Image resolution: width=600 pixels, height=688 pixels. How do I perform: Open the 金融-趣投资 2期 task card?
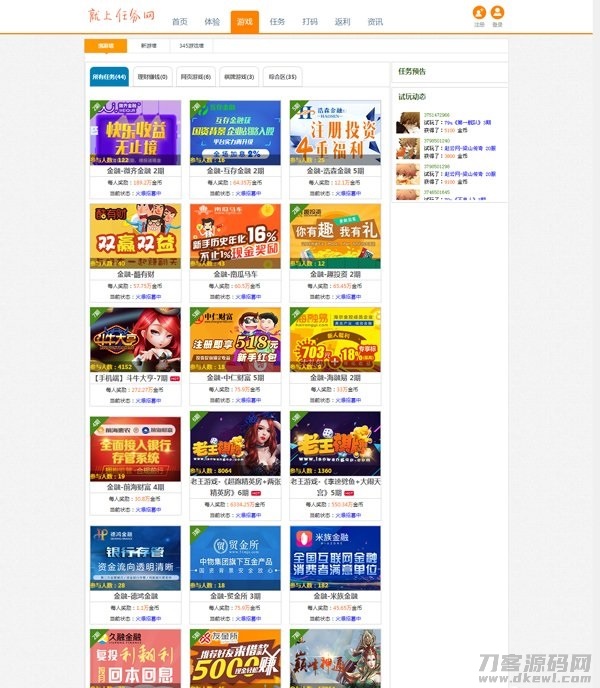tap(335, 236)
